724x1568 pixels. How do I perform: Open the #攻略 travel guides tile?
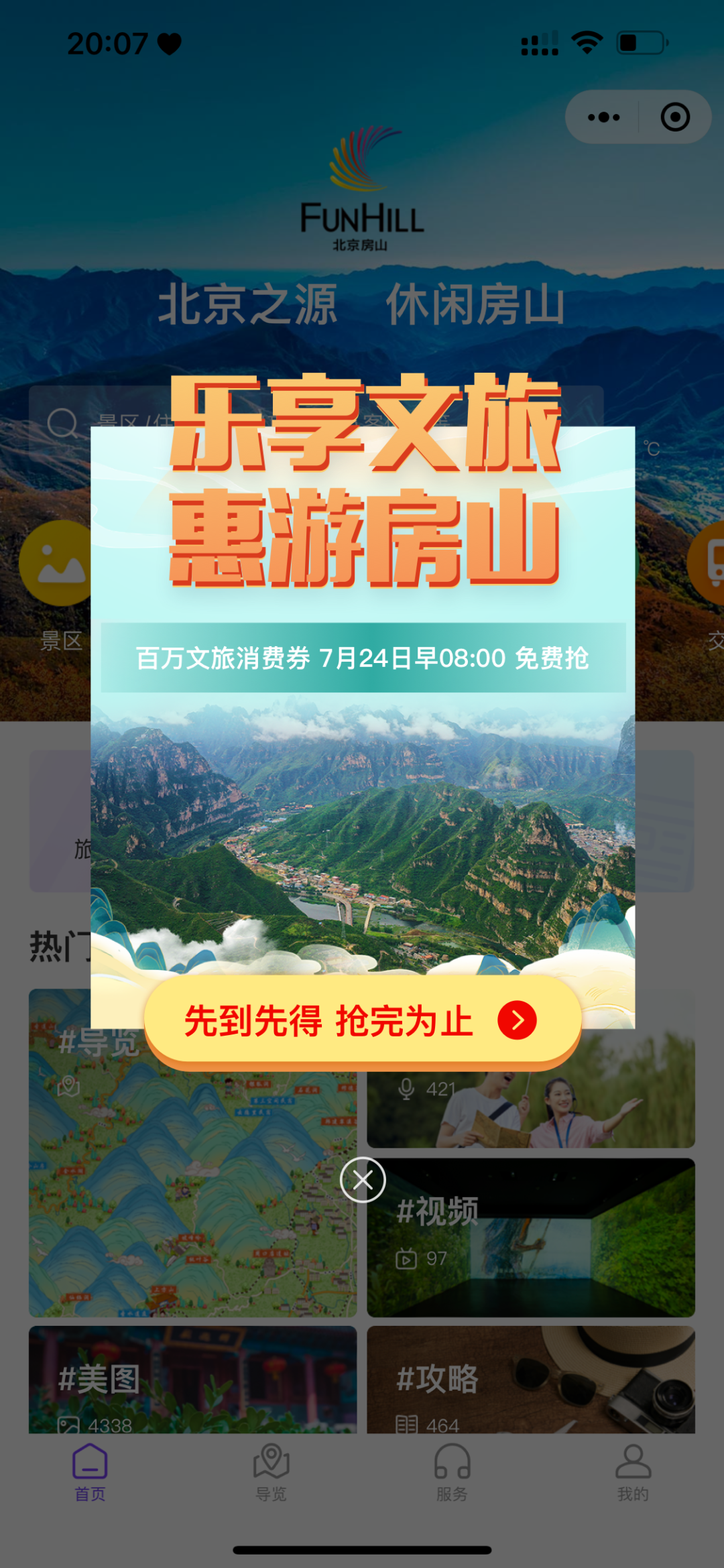pos(530,1388)
